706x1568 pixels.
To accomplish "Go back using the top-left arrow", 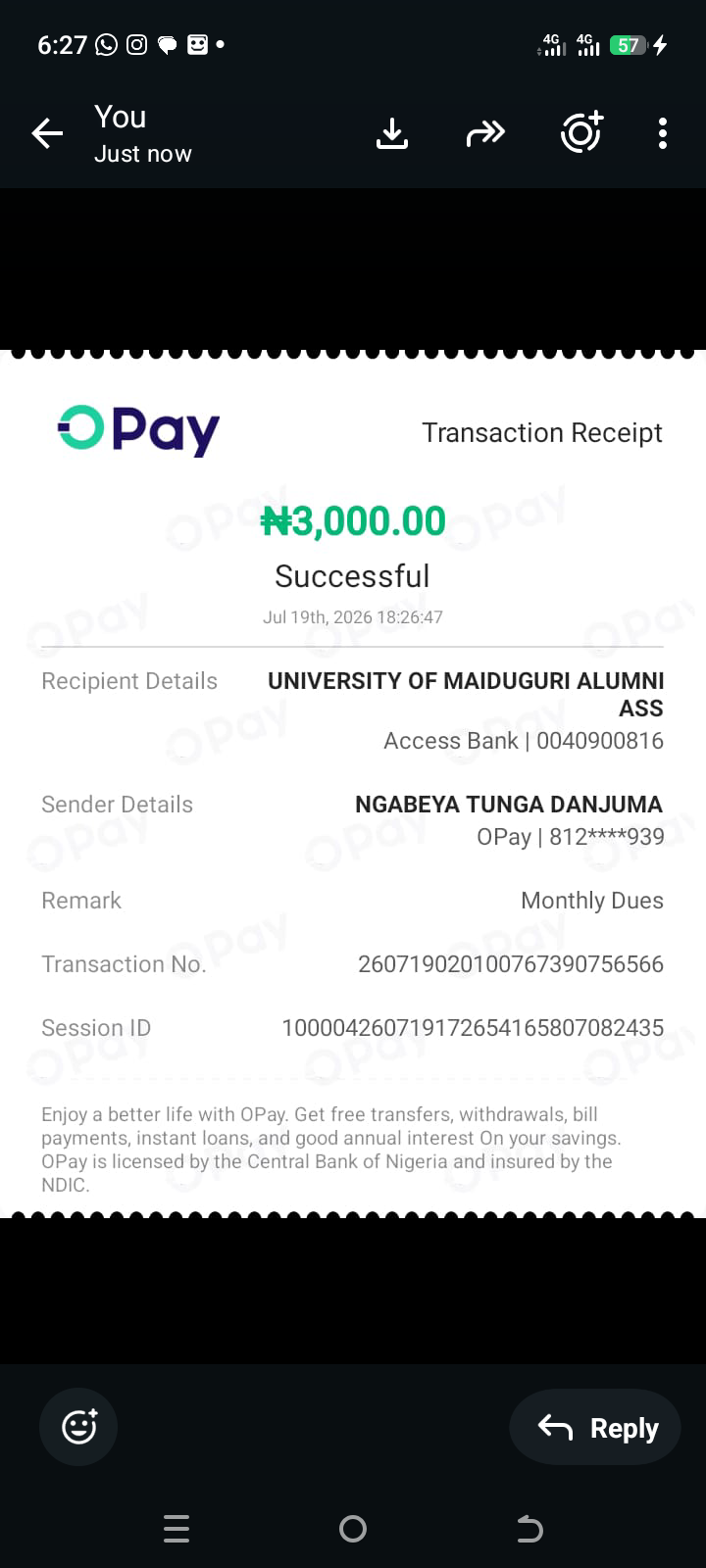I will point(47,133).
